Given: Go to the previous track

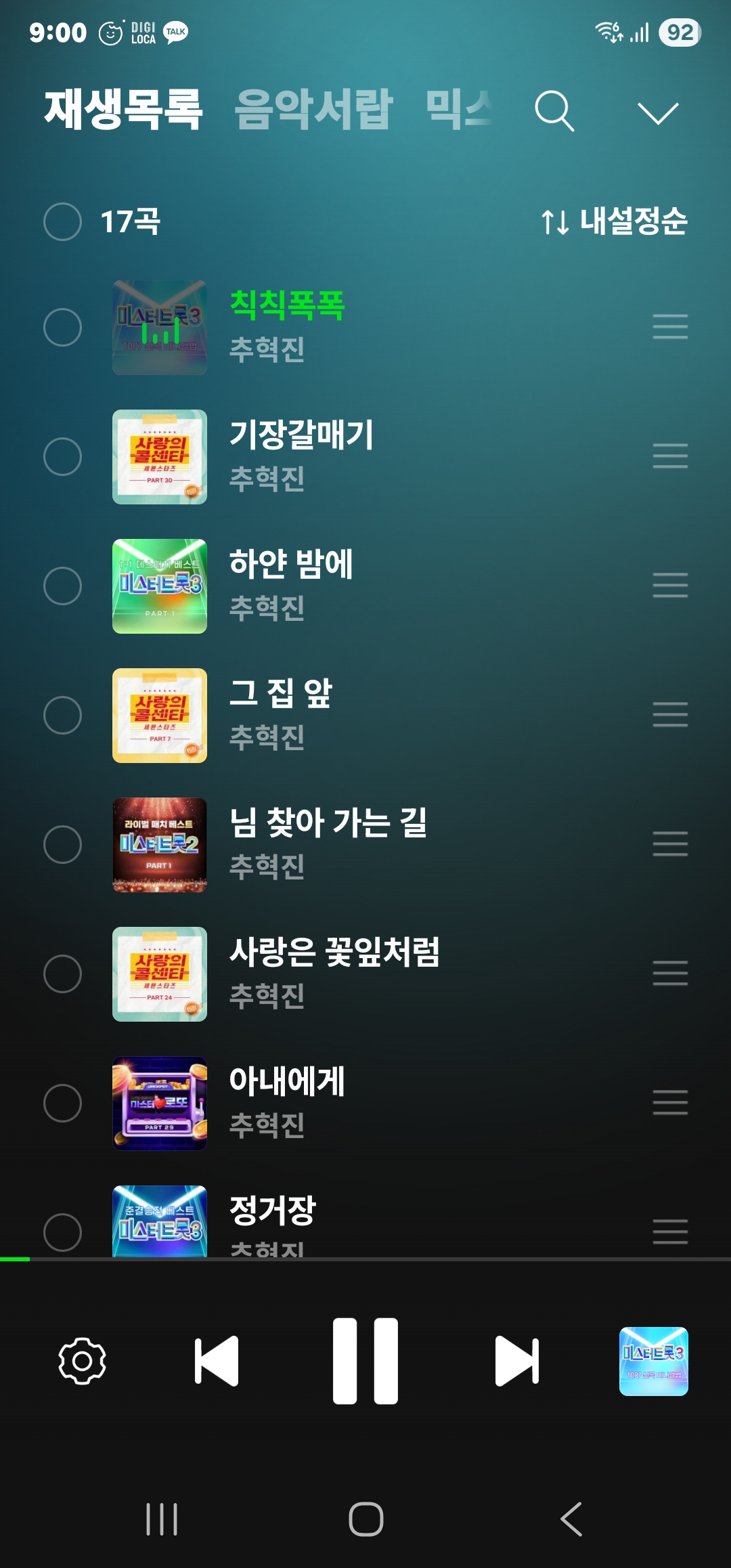Looking at the screenshot, I should coord(217,1361).
